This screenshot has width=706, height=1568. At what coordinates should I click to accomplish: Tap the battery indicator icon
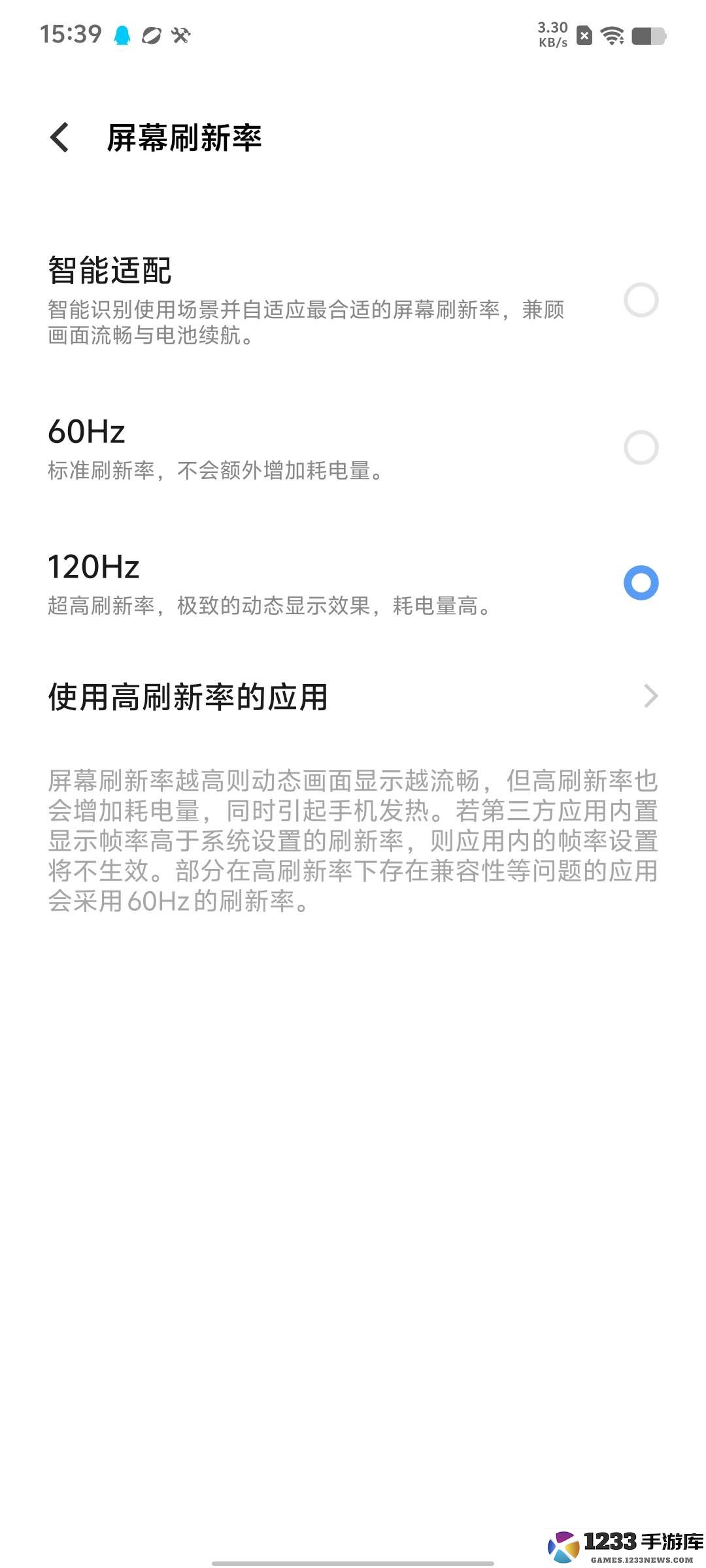point(650,36)
